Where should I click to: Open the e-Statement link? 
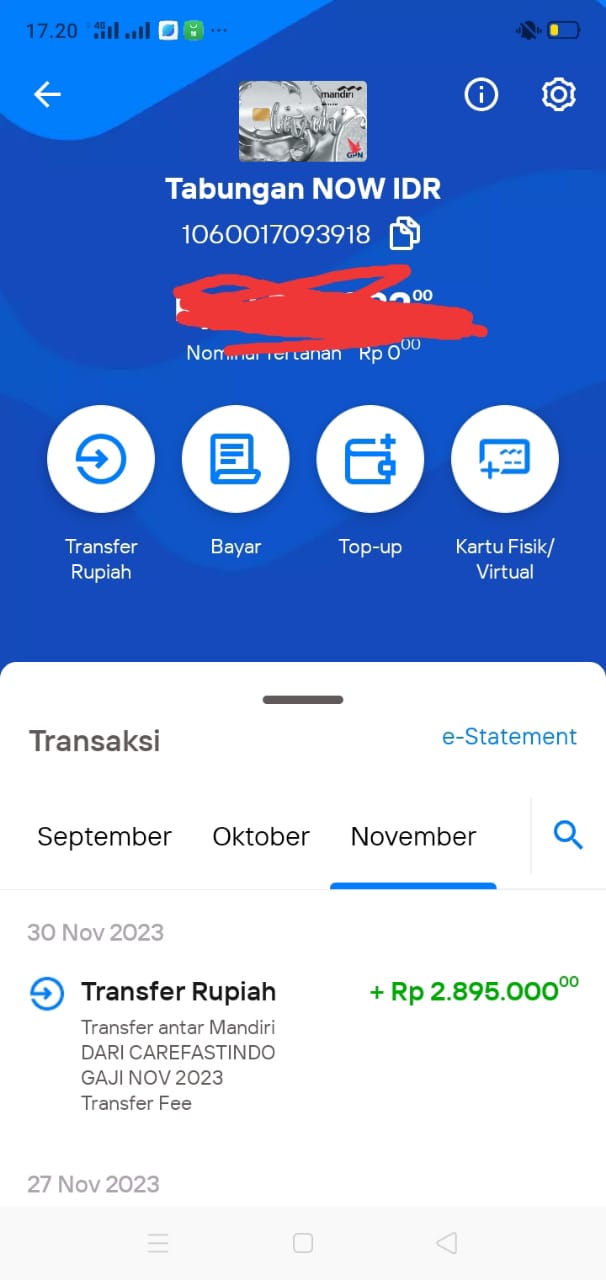pos(509,737)
